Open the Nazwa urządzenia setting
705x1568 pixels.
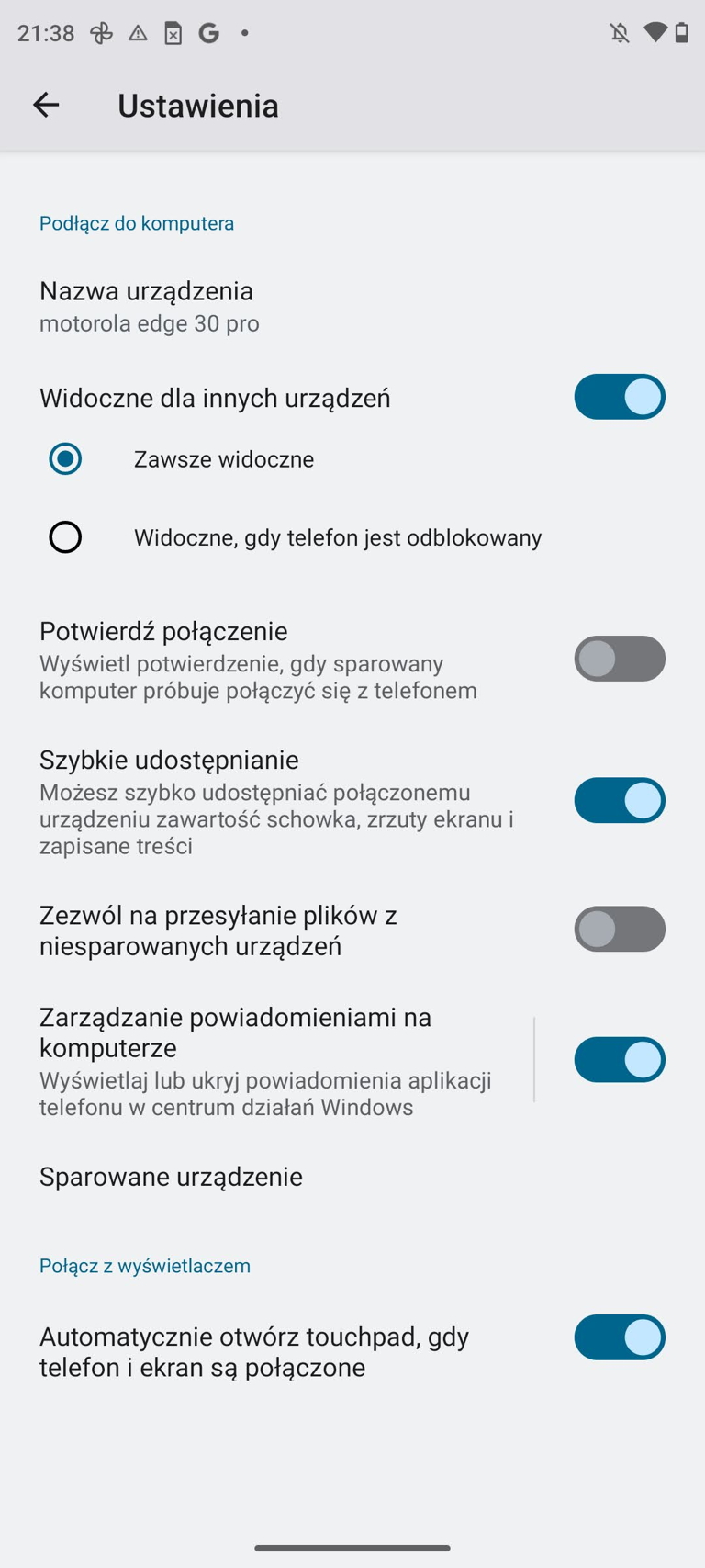(x=352, y=307)
